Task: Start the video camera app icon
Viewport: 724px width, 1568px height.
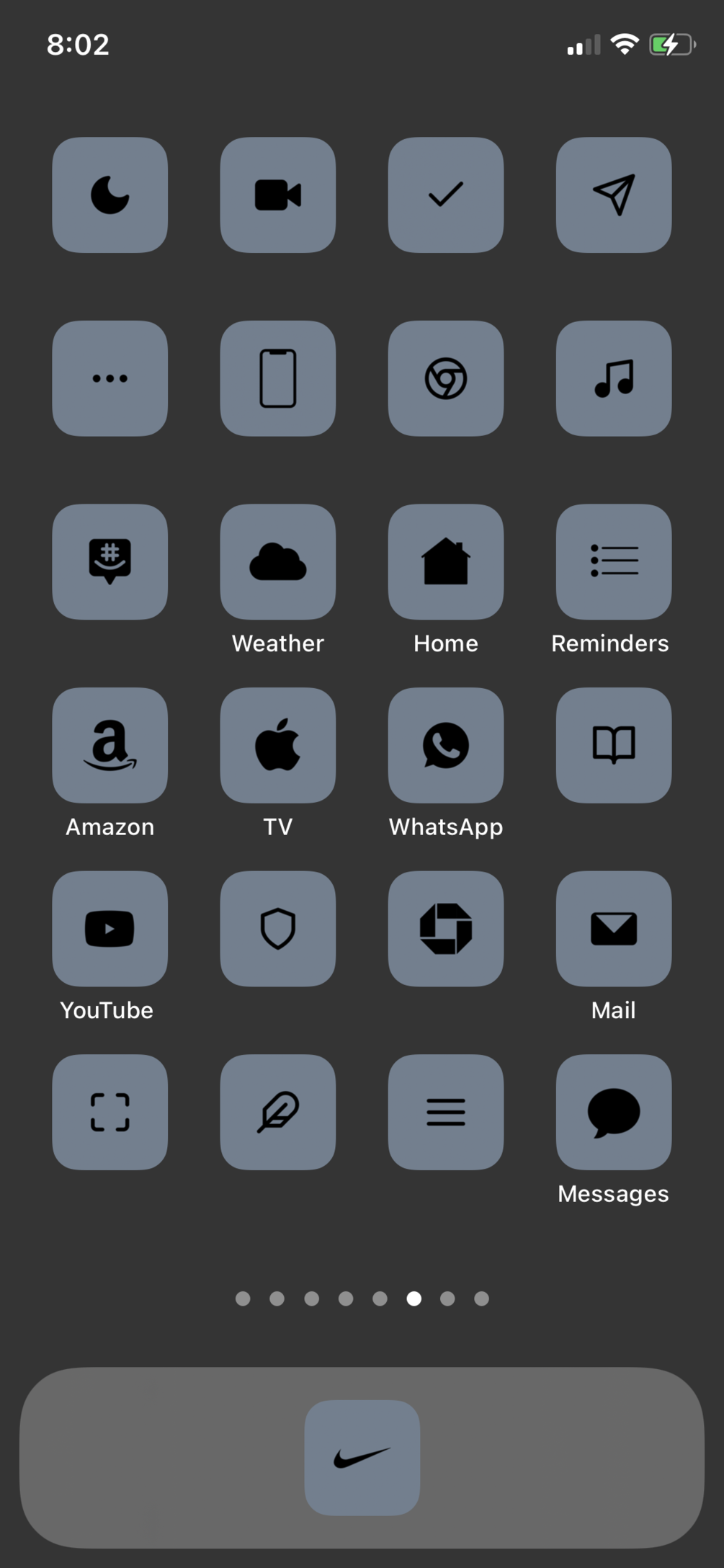Action: 277,195
